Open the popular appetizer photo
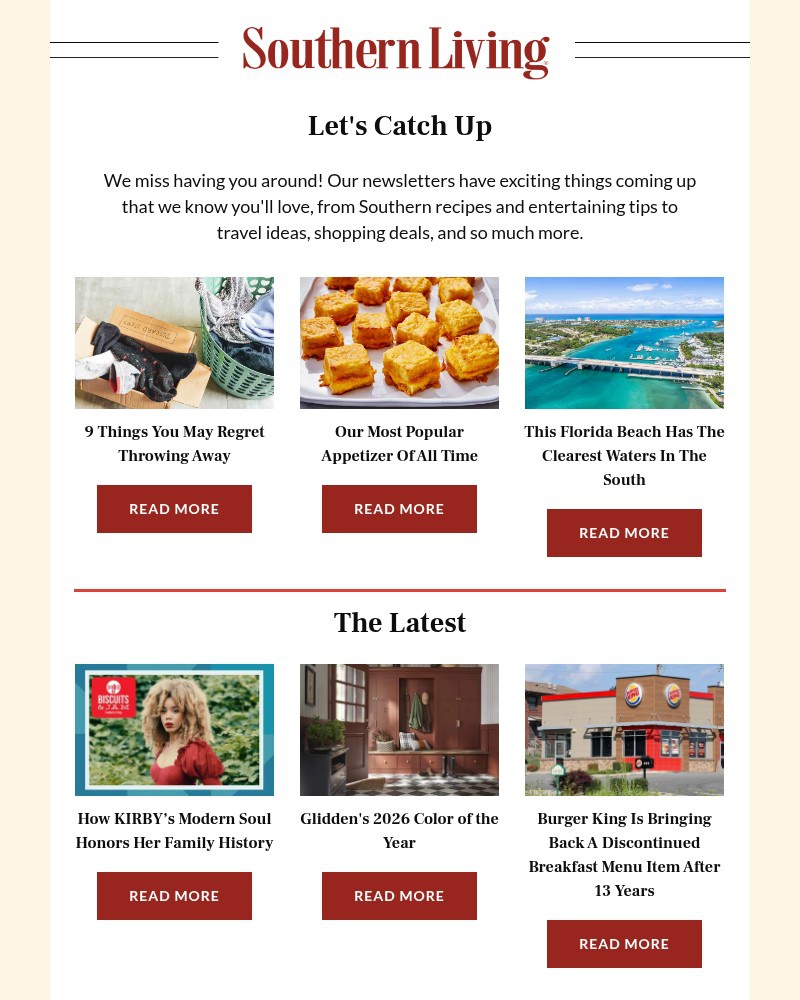This screenshot has height=1000, width=800. tap(399, 343)
